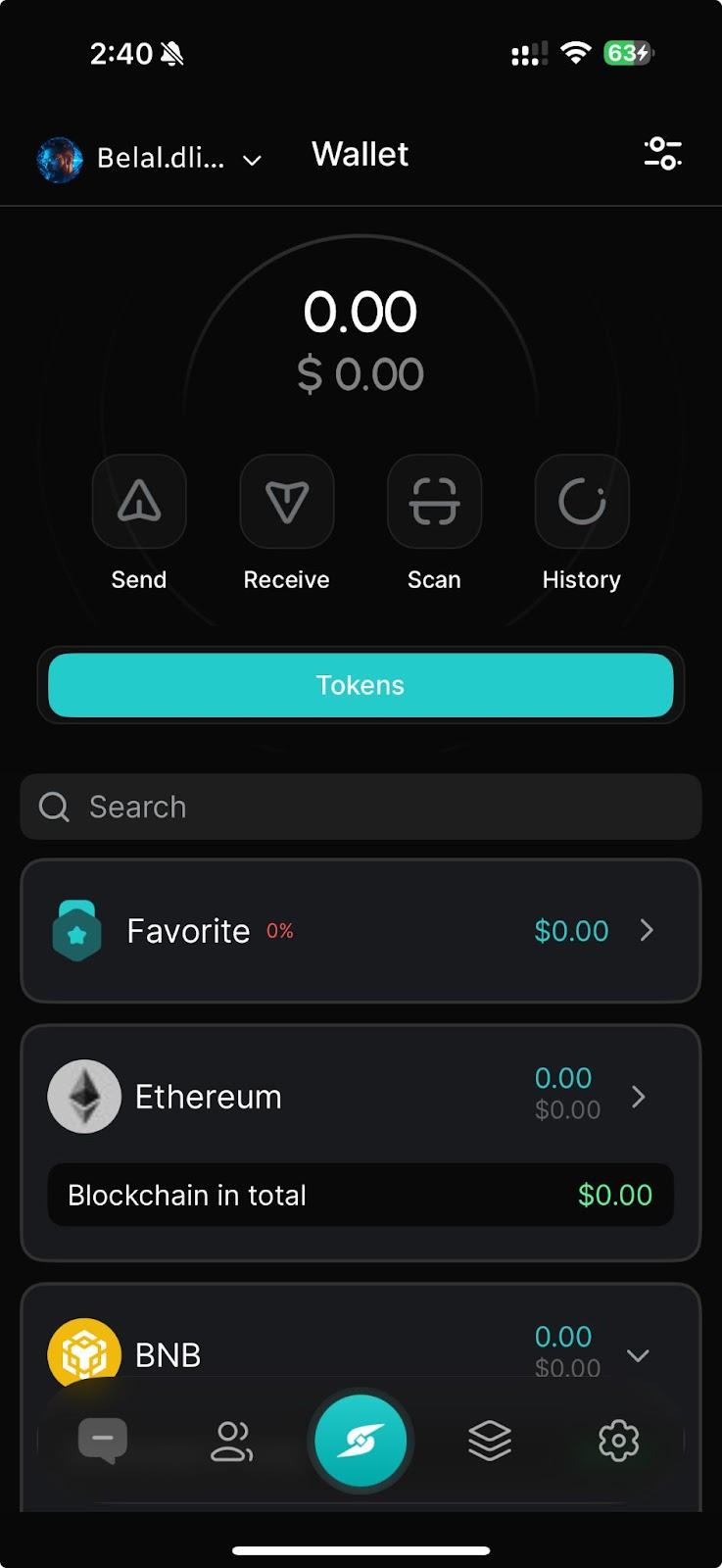Tap the Search field
Viewport: 722px width, 1568px height.
point(361,807)
